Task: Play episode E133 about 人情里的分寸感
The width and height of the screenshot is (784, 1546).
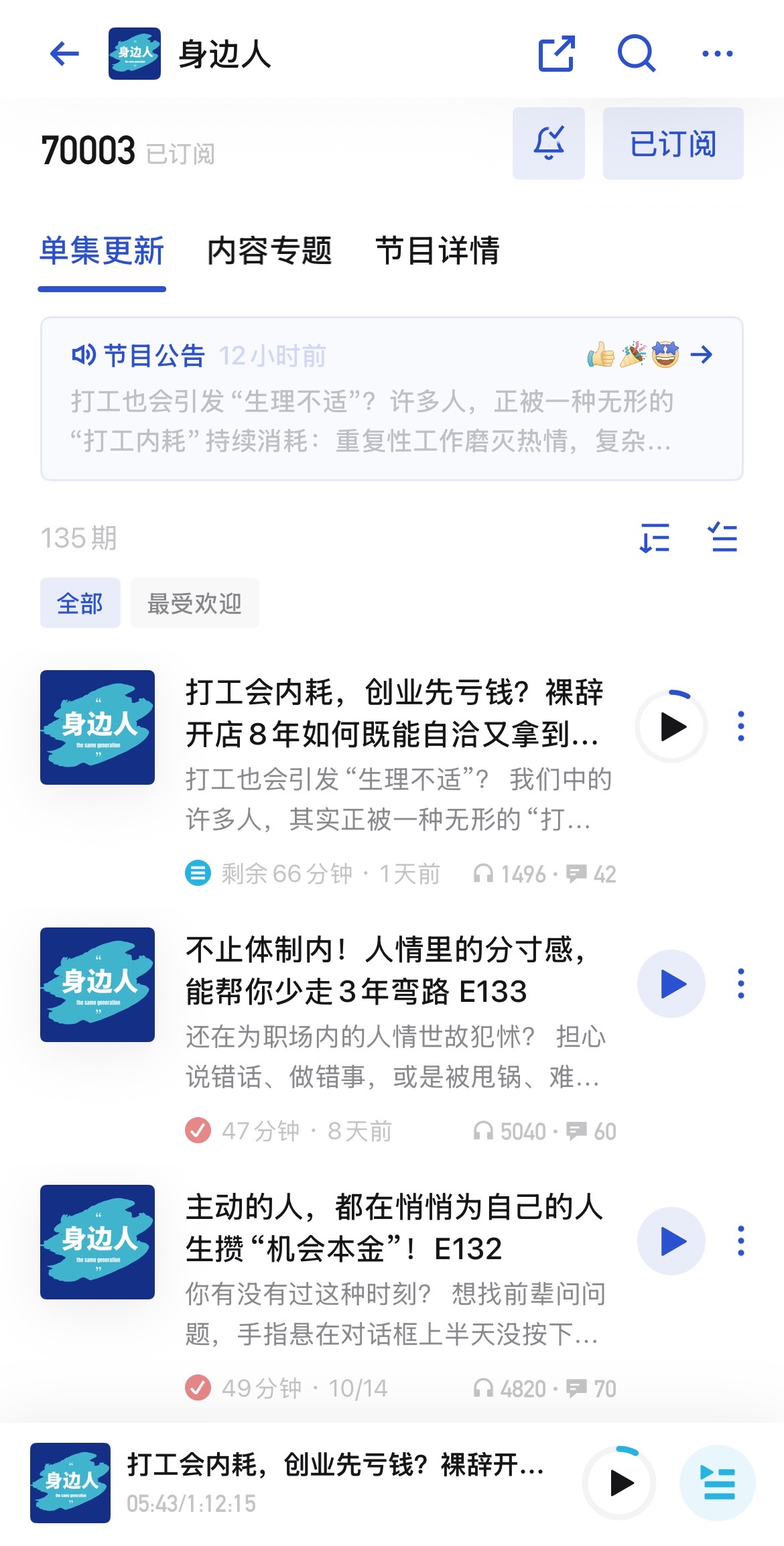Action: [671, 984]
